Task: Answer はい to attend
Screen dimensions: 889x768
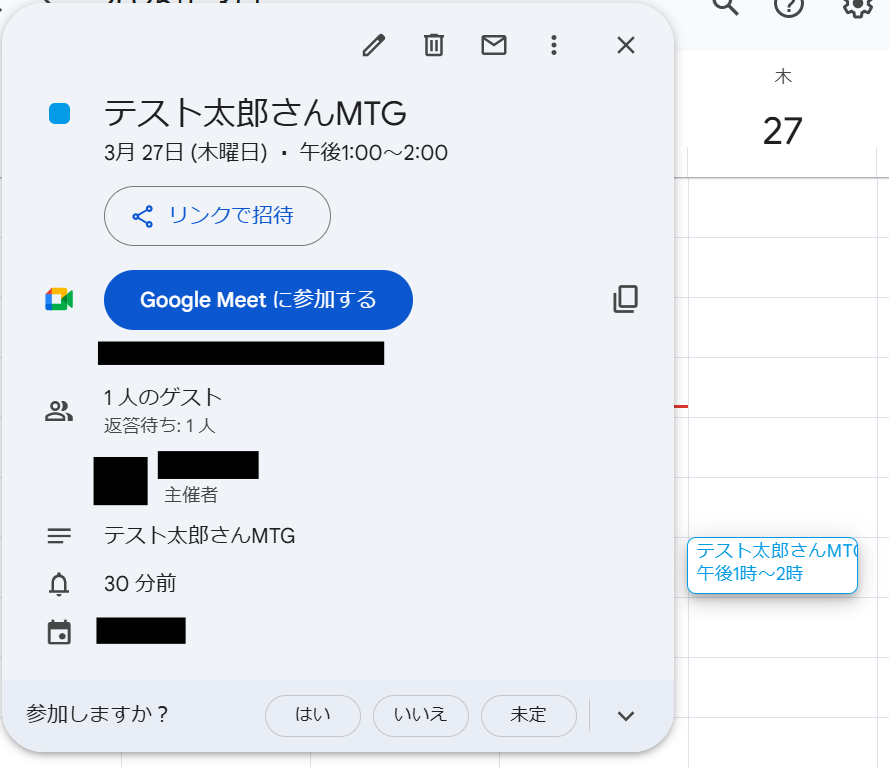Action: pyautogui.click(x=312, y=715)
